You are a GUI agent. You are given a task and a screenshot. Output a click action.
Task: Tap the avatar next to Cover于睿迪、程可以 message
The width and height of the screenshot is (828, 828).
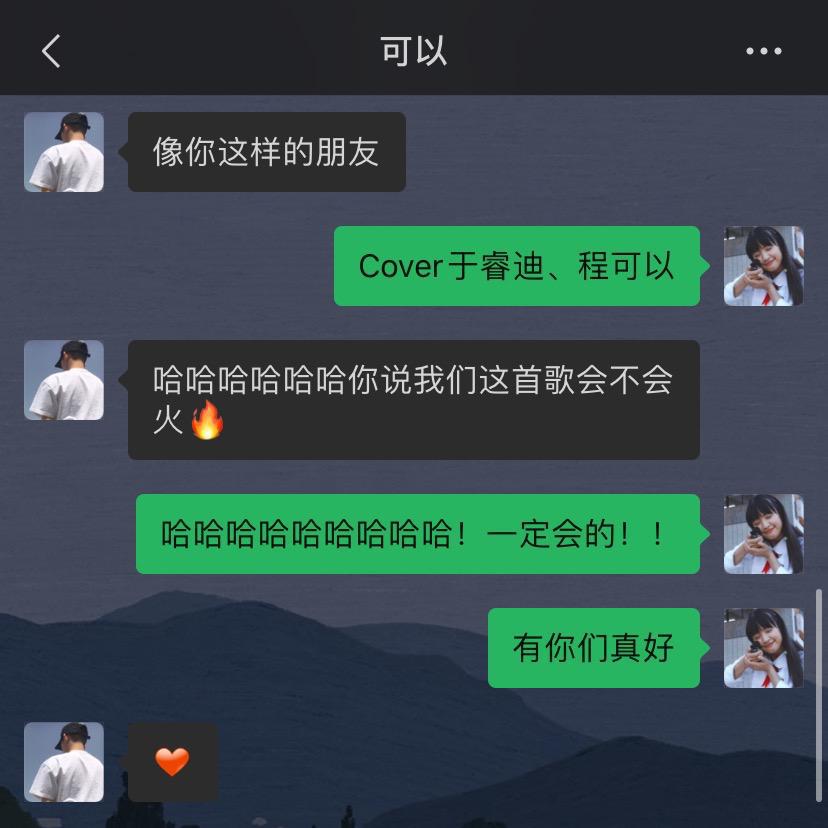pos(763,266)
